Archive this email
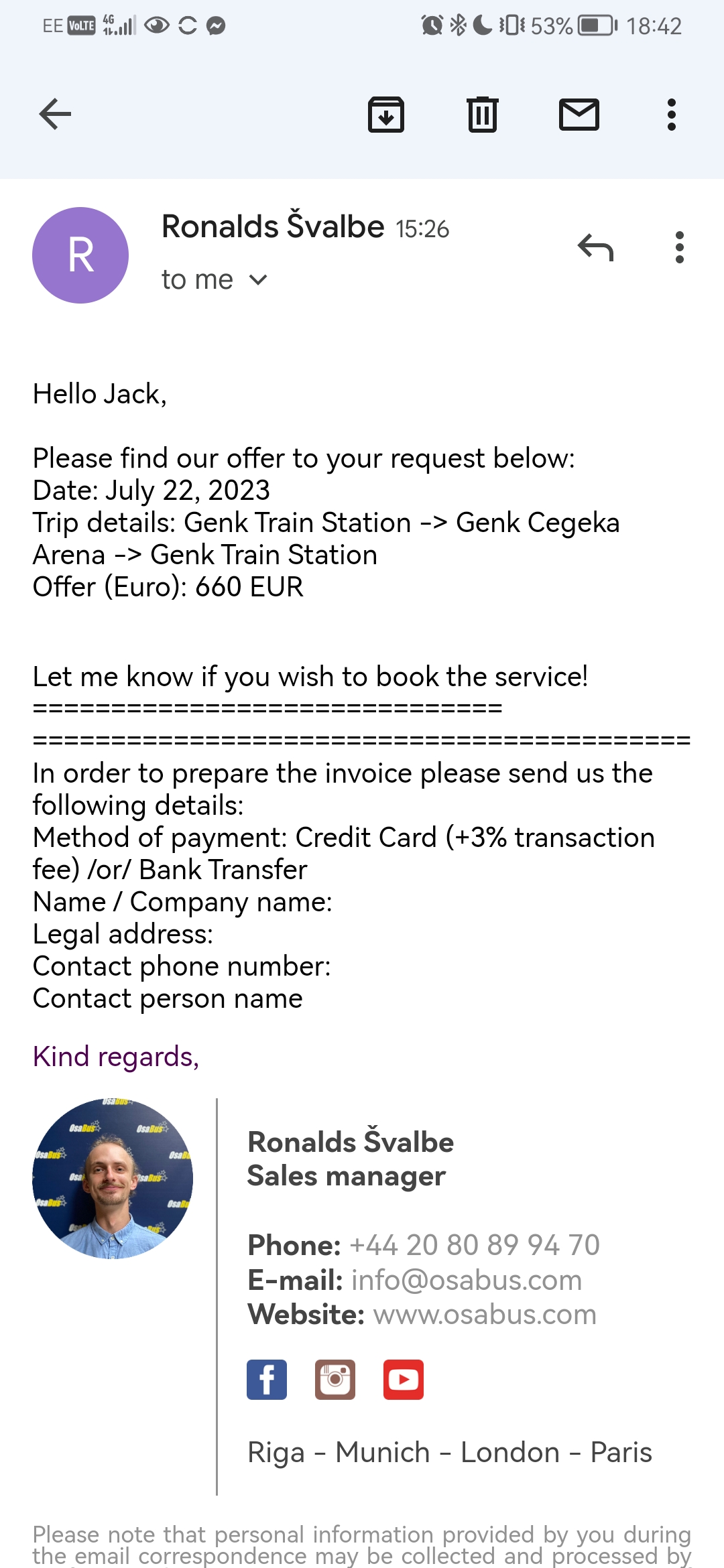The height and width of the screenshot is (1568, 724). click(386, 114)
